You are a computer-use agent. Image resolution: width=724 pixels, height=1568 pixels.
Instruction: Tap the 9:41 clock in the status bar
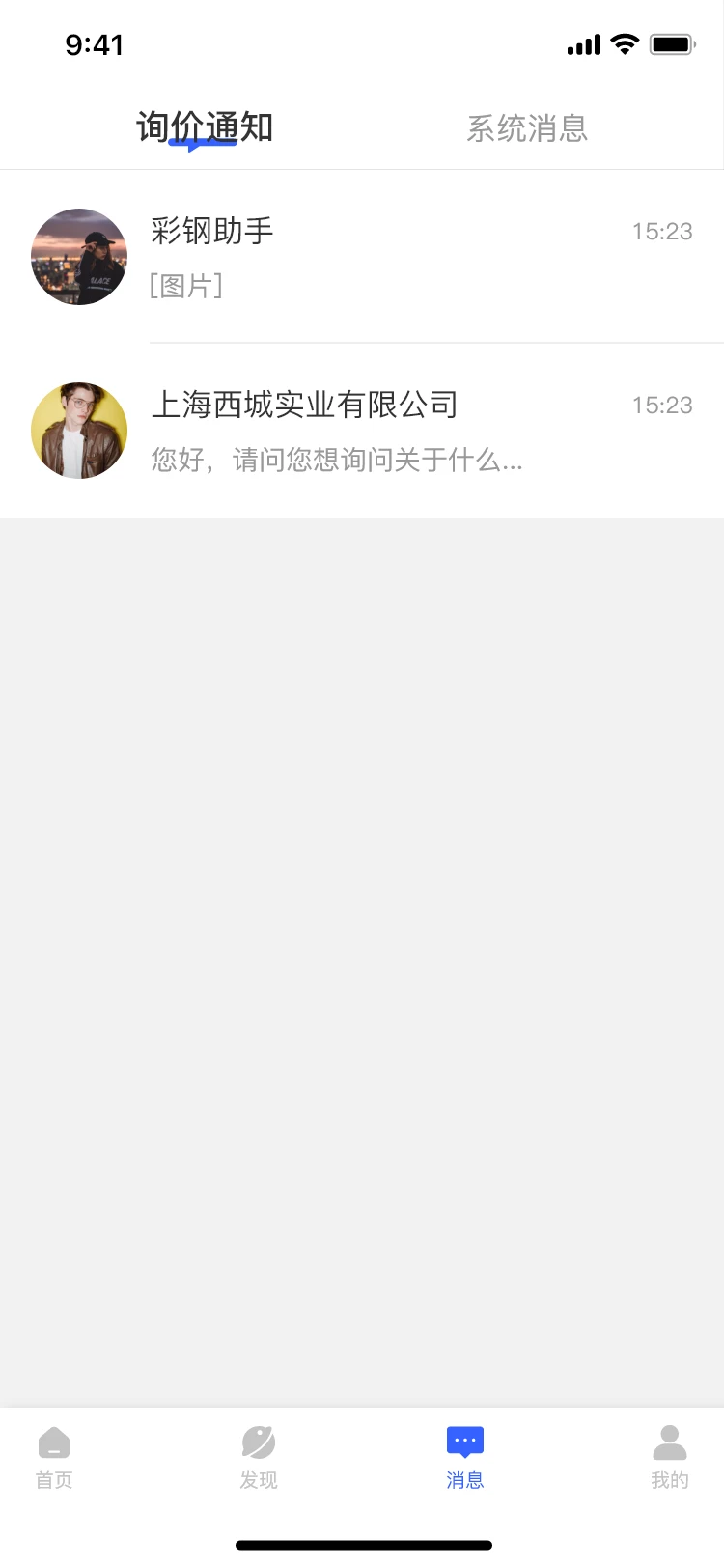click(x=95, y=43)
